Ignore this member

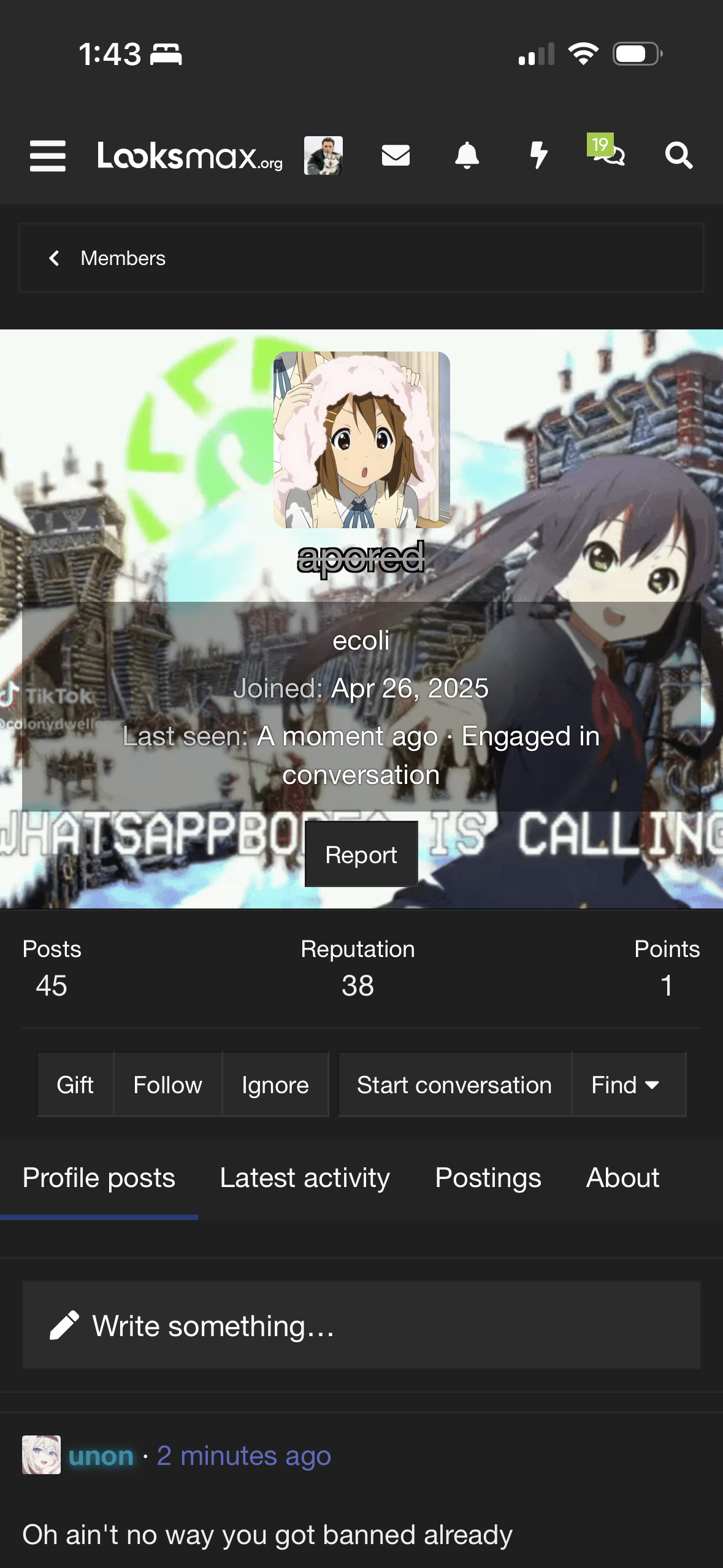(275, 1085)
